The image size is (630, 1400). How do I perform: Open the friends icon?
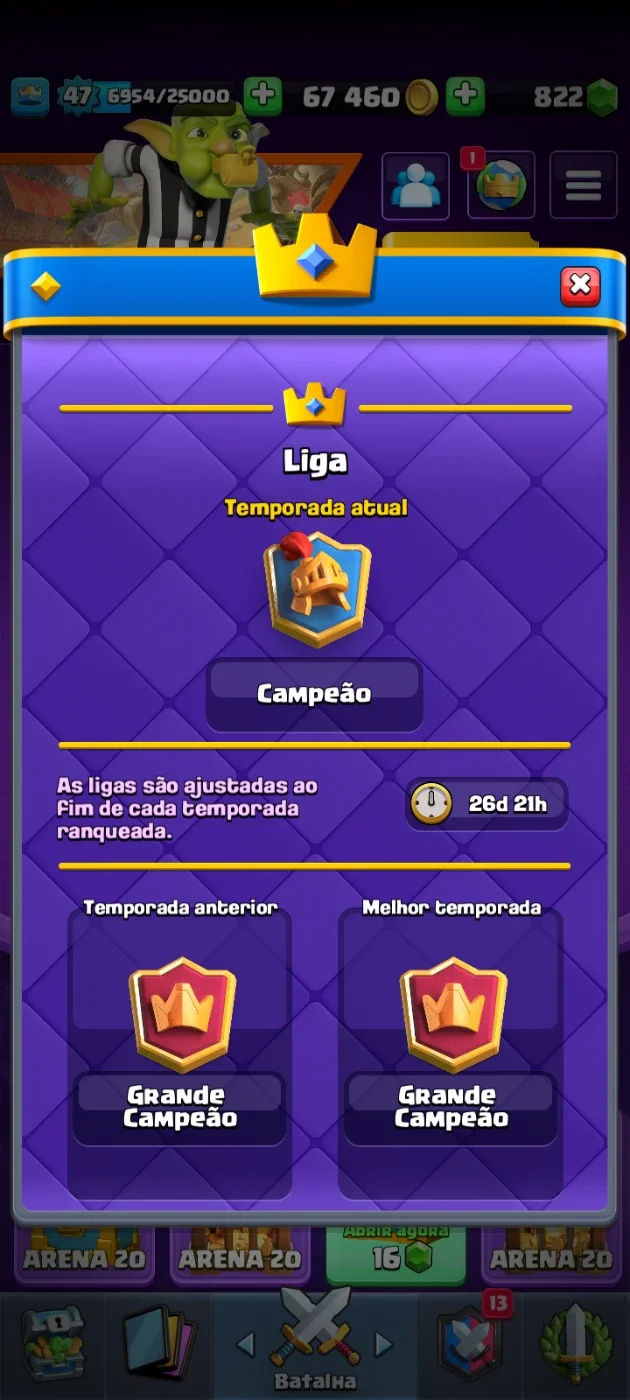pyautogui.click(x=416, y=185)
